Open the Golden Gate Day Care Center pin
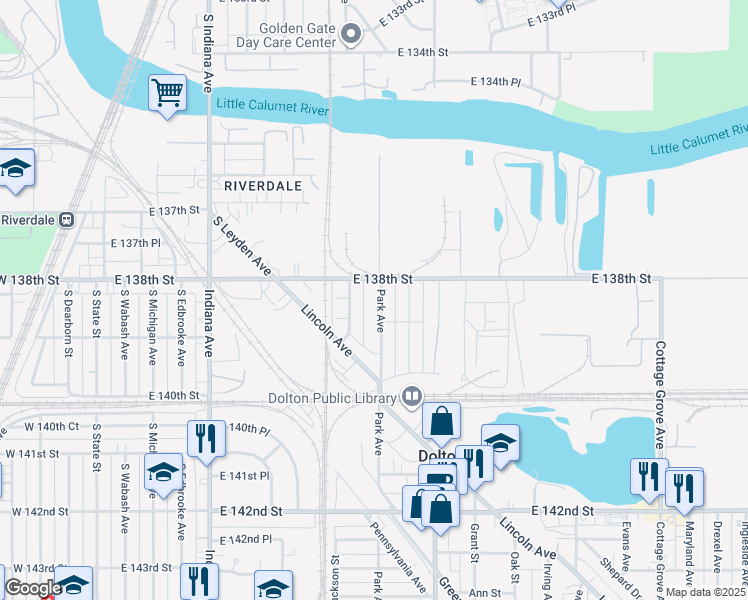 [x=350, y=35]
